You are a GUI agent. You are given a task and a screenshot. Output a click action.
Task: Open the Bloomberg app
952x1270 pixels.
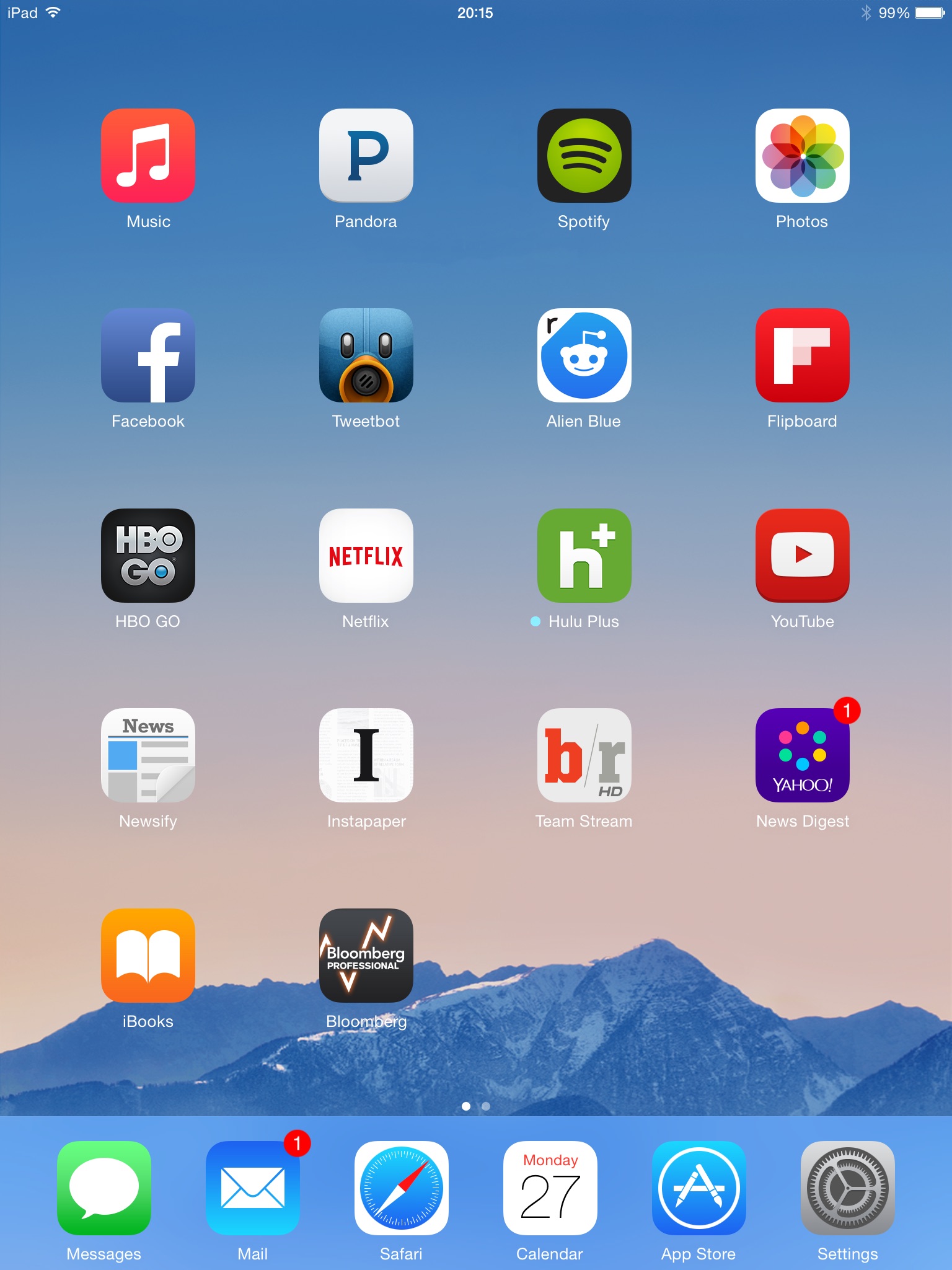[366, 956]
